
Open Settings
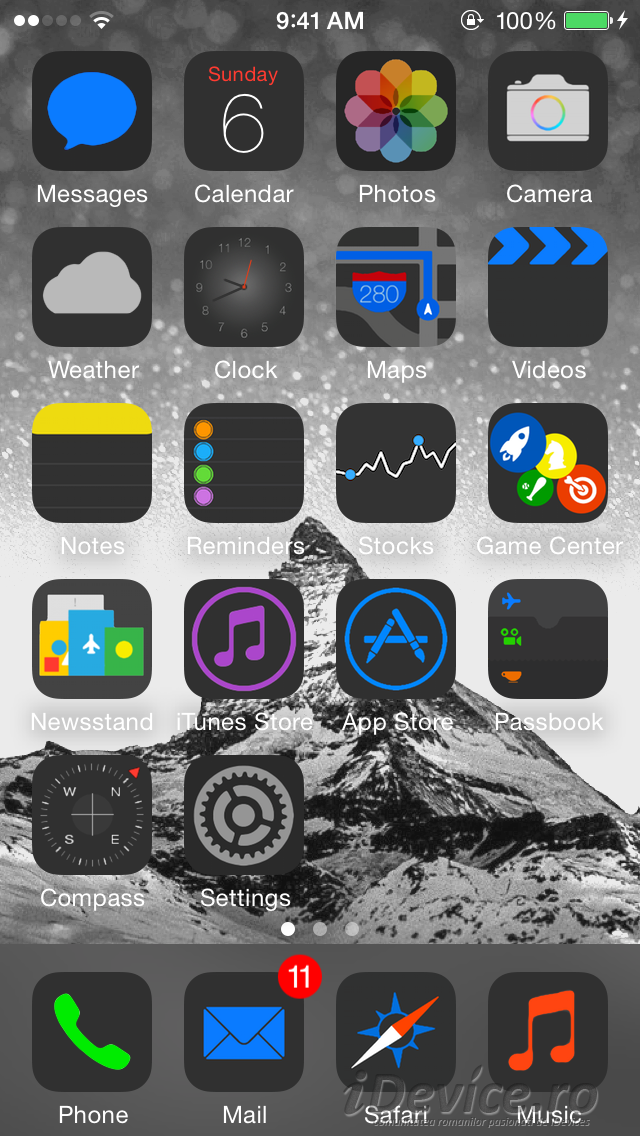[x=244, y=815]
